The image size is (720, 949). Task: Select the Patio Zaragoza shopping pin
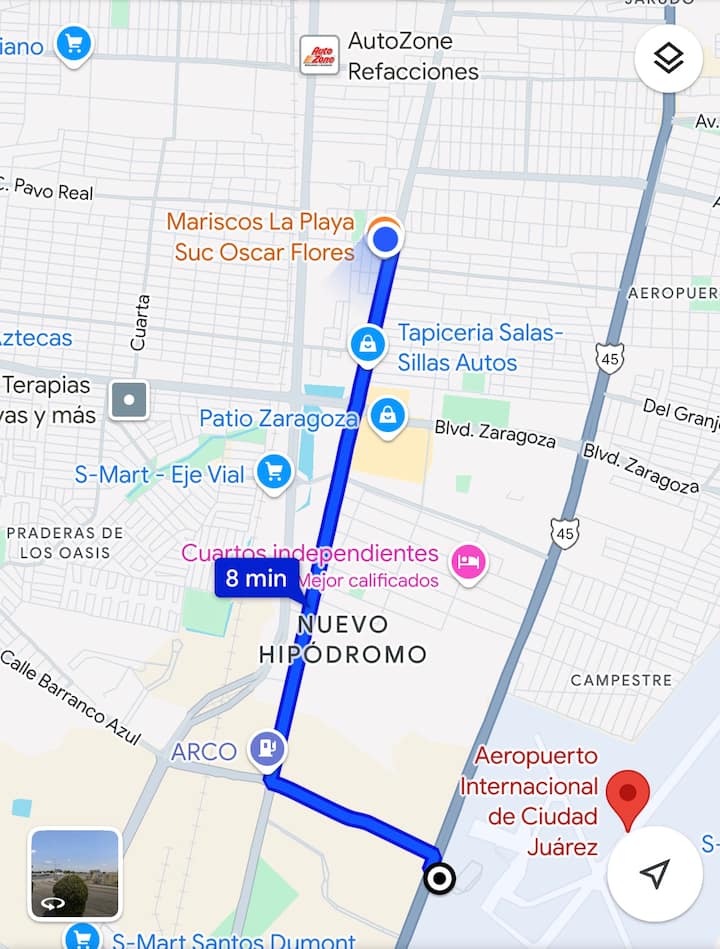pos(387,417)
